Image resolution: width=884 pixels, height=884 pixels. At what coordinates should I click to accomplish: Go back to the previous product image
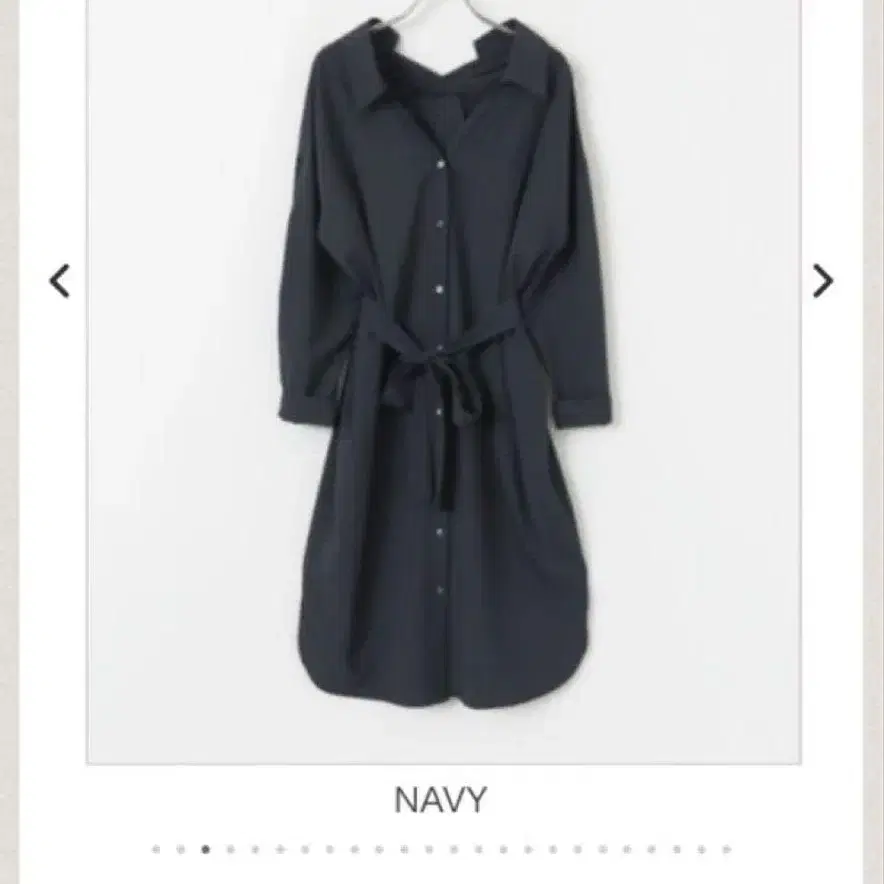(60, 281)
